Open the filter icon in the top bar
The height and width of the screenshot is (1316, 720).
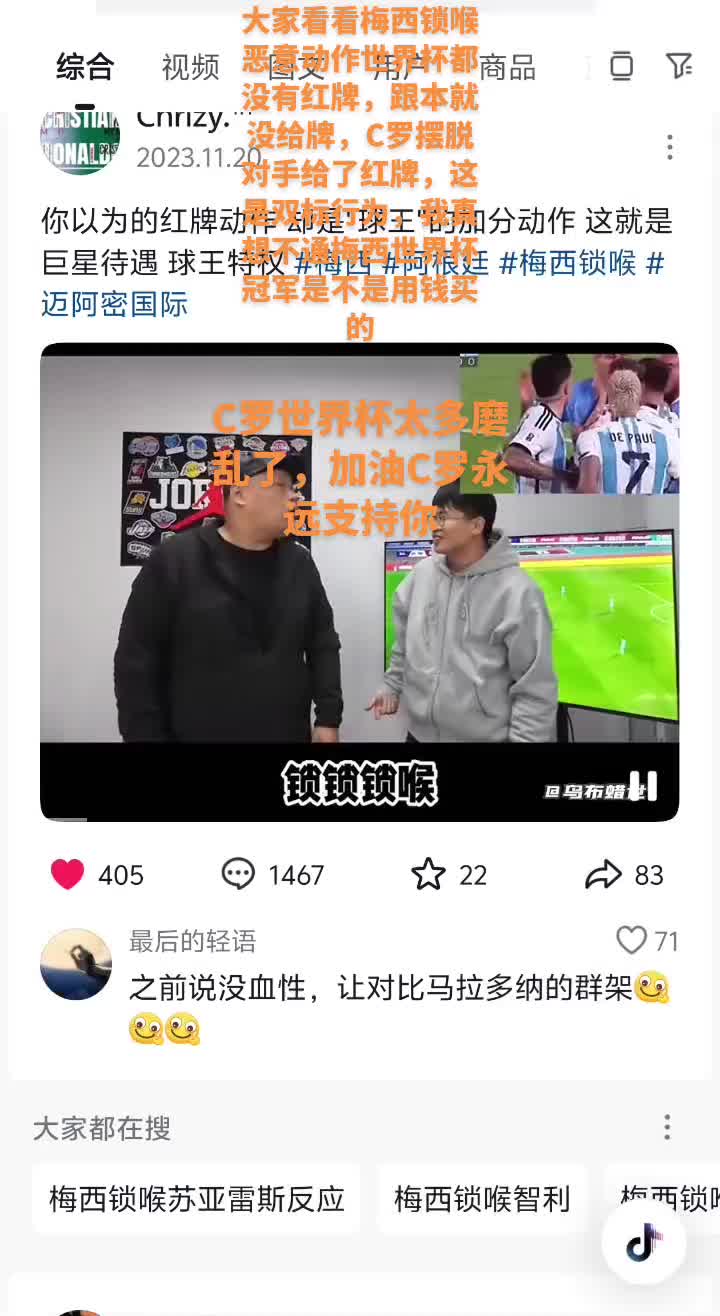(681, 66)
